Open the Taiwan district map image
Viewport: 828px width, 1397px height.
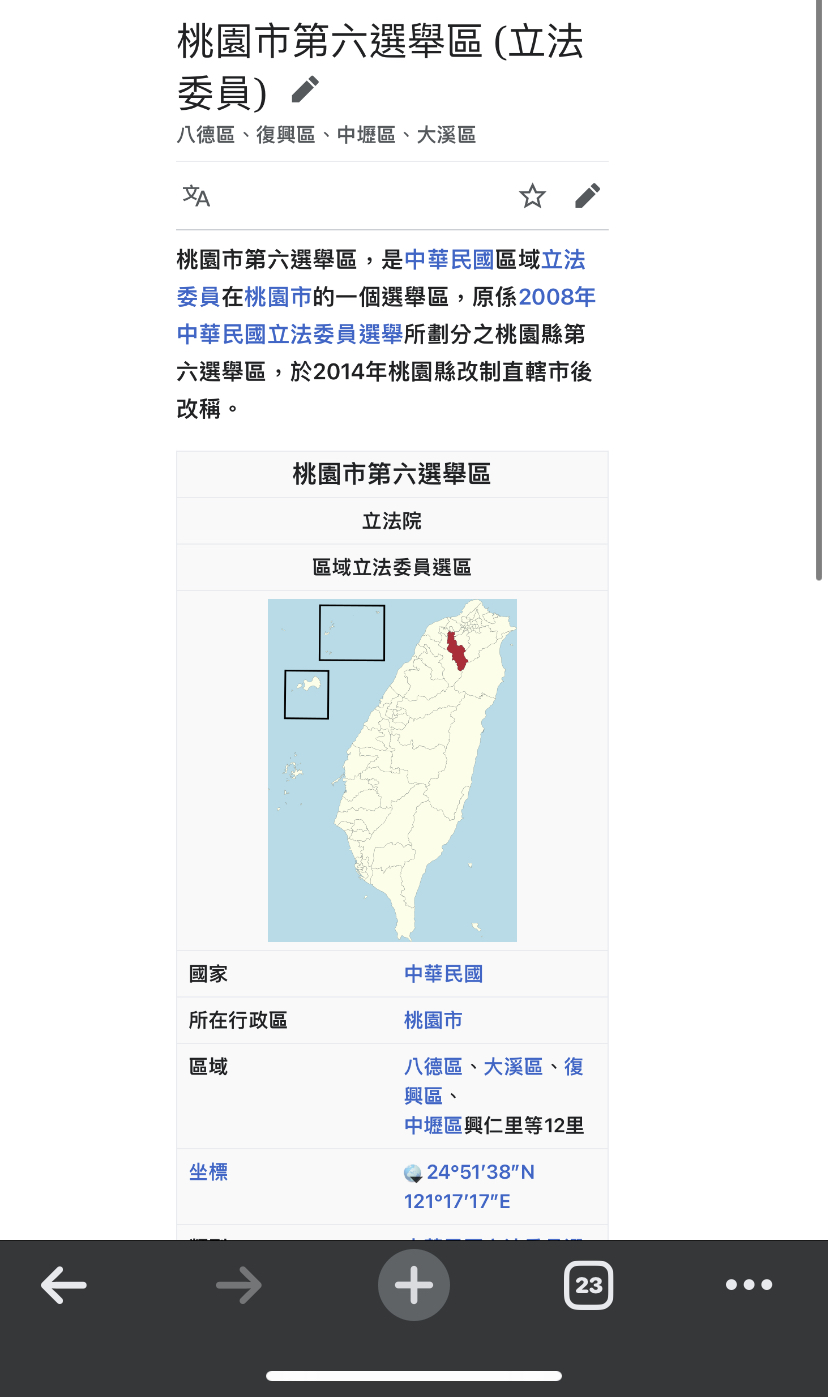(x=392, y=770)
